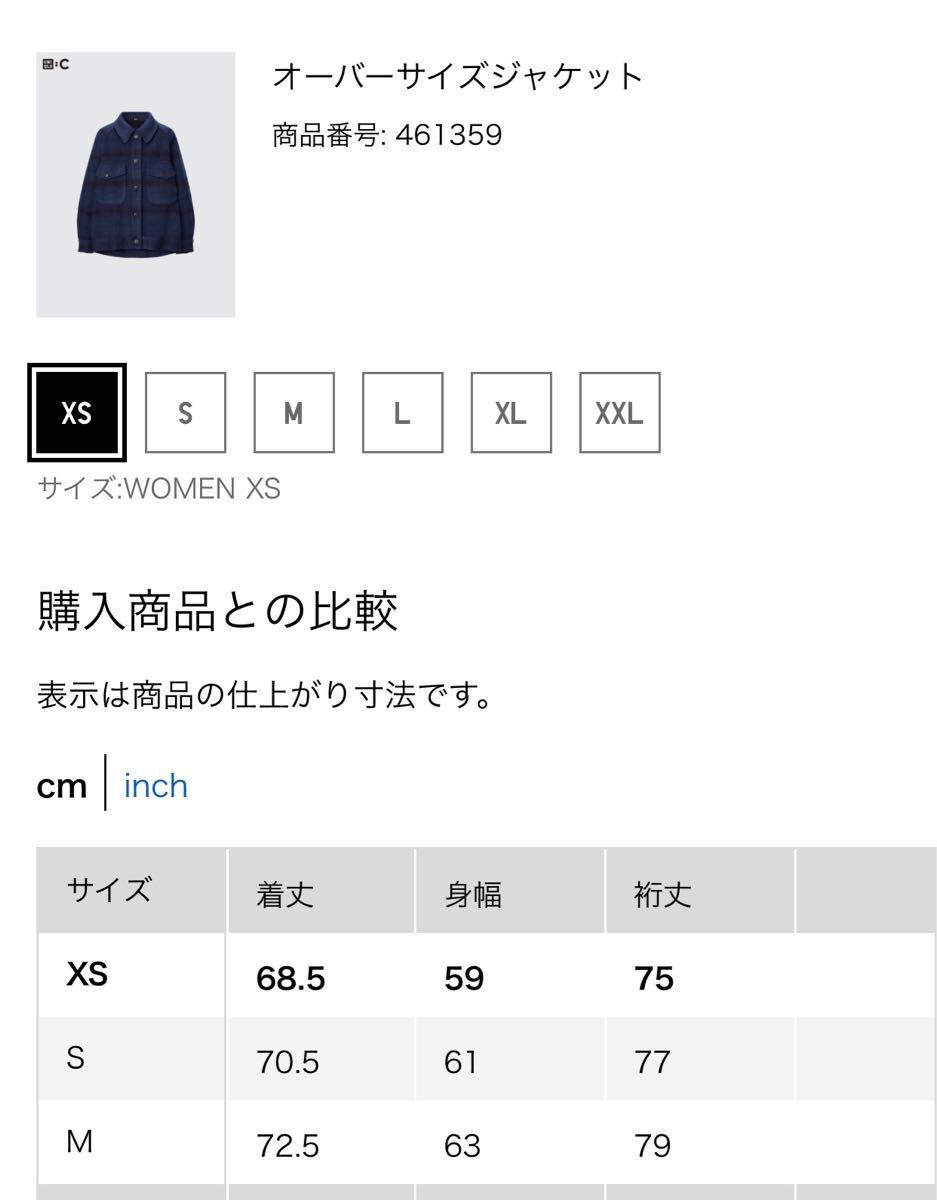This screenshot has height=1200, width=937.
Task: Open the product thumbnail image
Action: coord(137,185)
